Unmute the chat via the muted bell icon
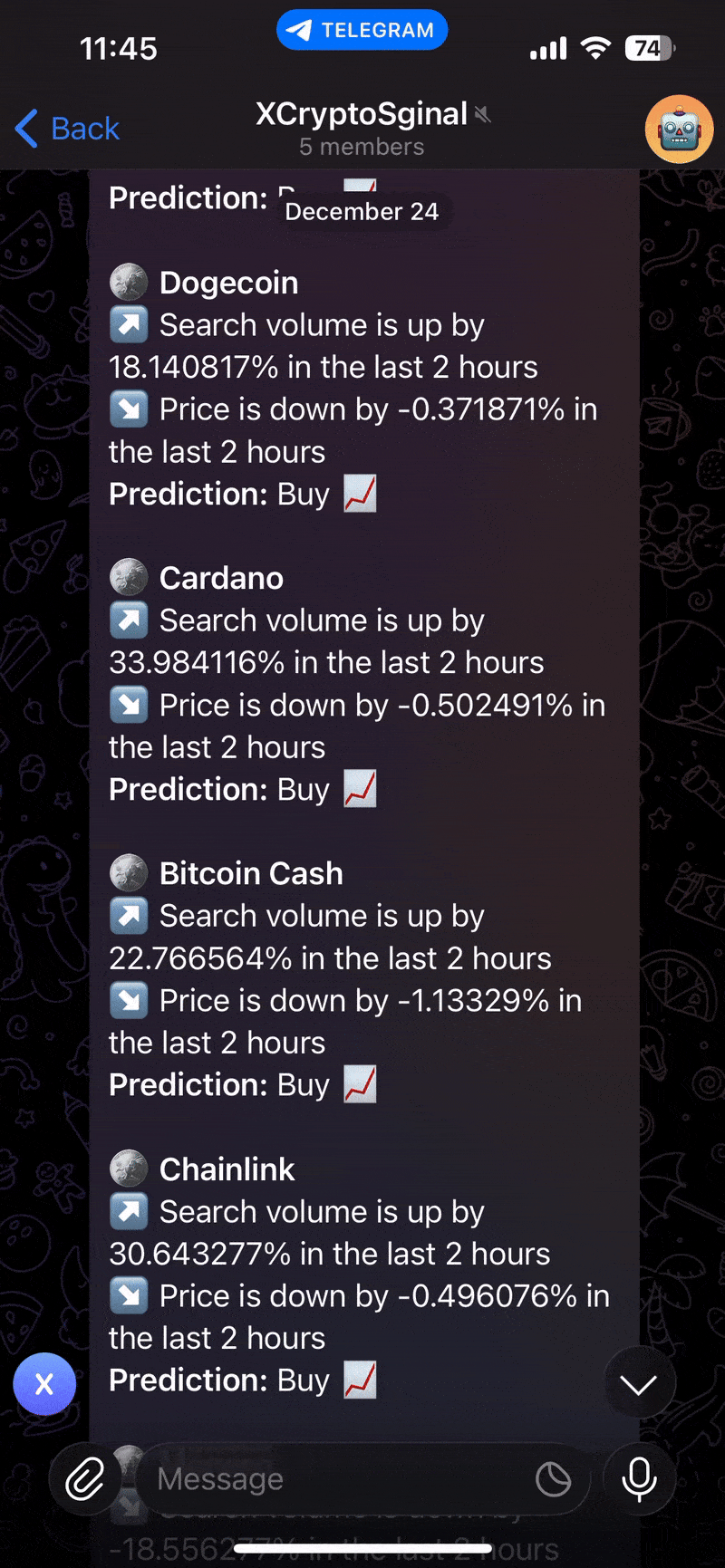The image size is (725, 1568). (x=483, y=114)
